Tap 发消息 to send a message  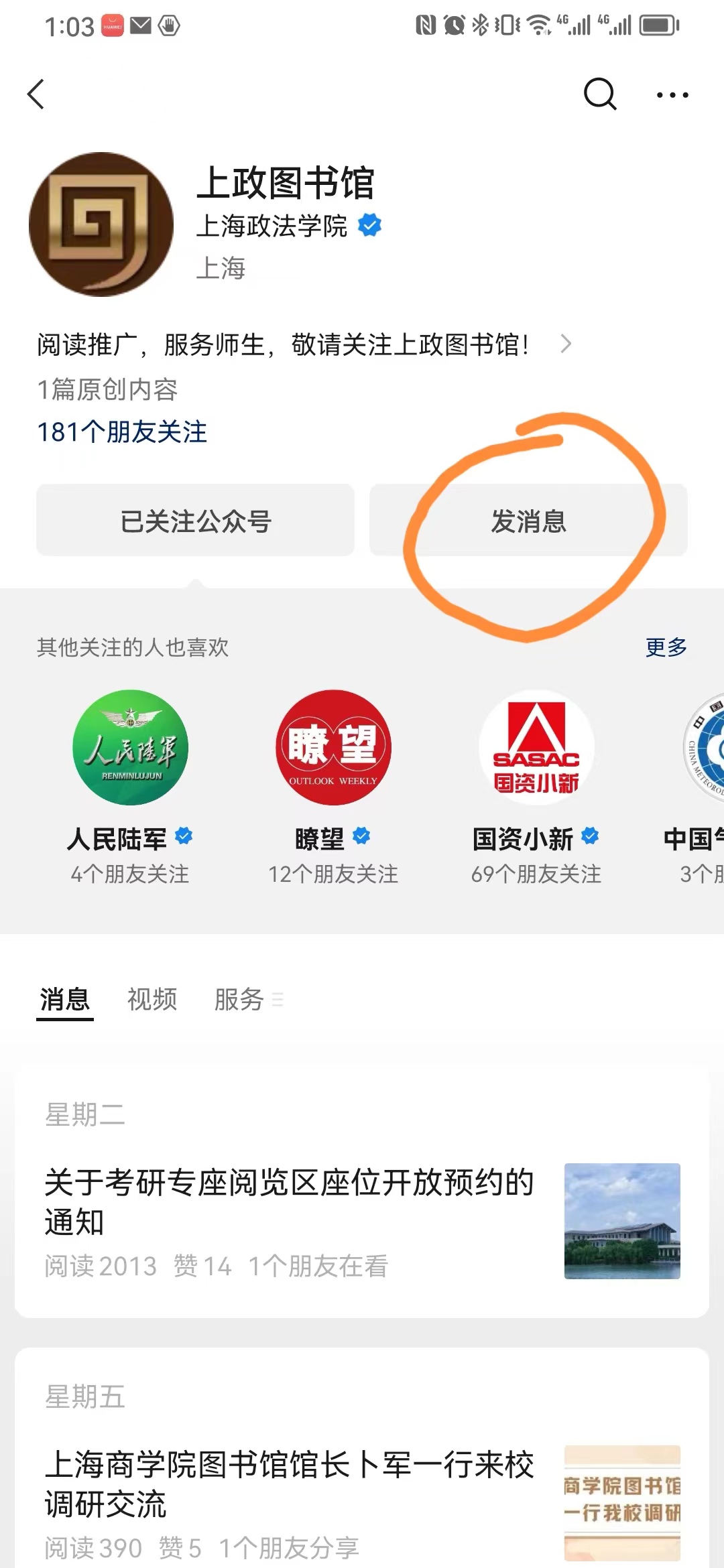[x=528, y=521]
